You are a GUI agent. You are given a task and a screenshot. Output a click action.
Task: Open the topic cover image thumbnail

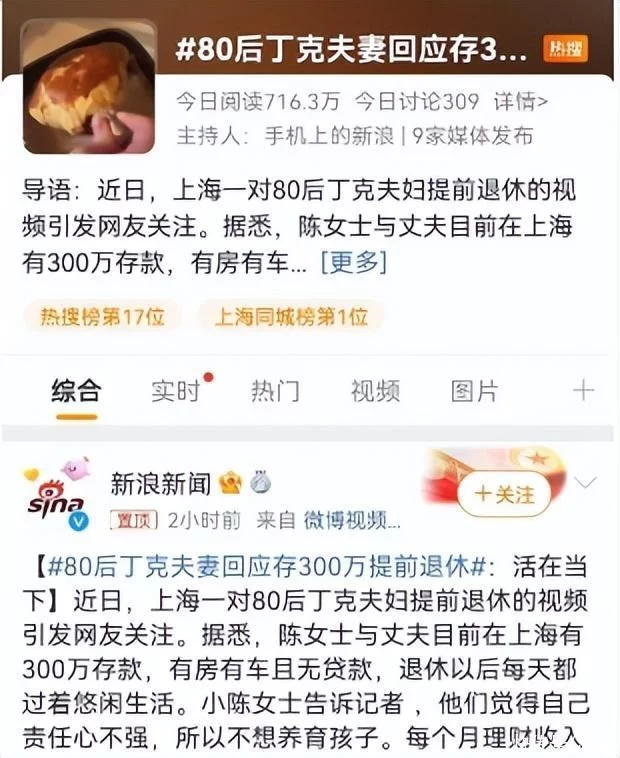88,86
